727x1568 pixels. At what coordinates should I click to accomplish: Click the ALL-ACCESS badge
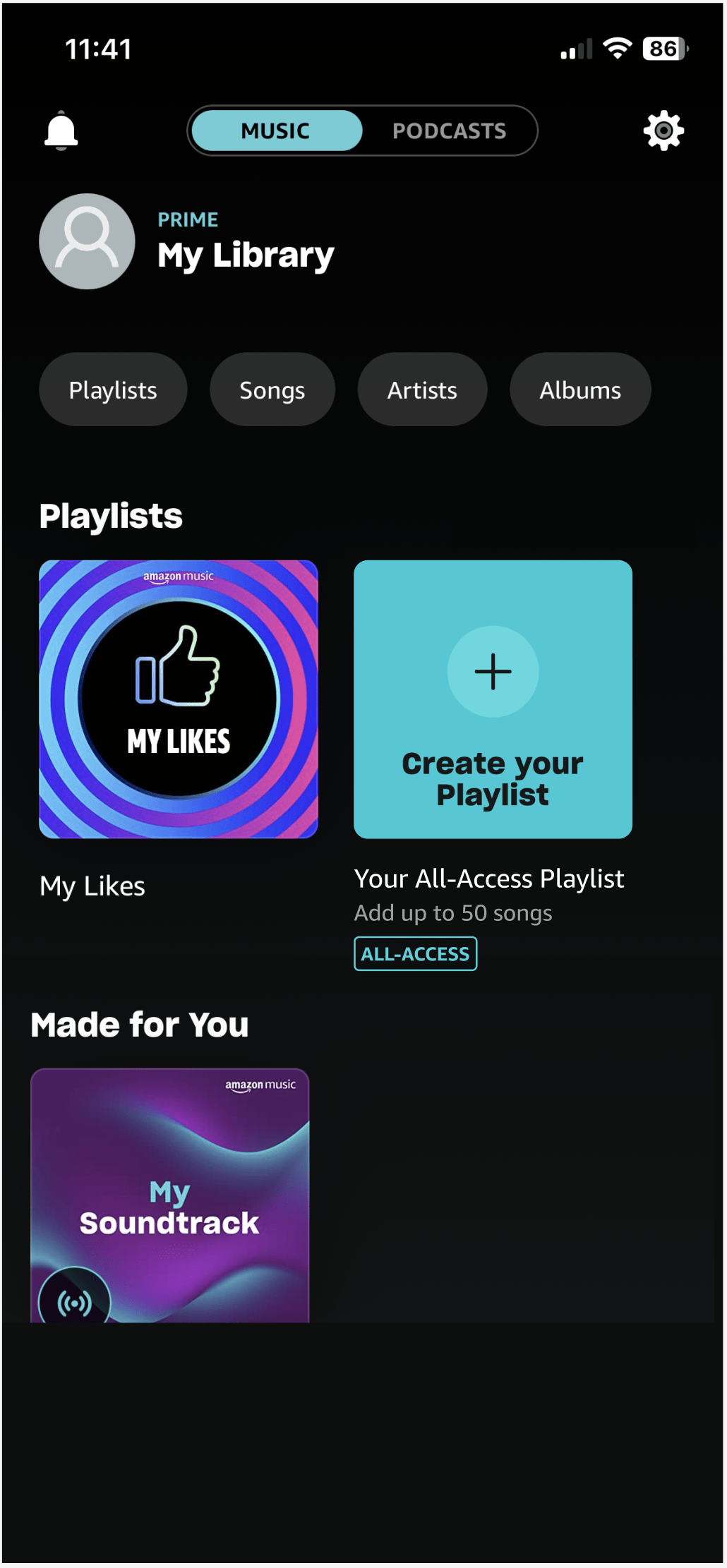pos(415,953)
